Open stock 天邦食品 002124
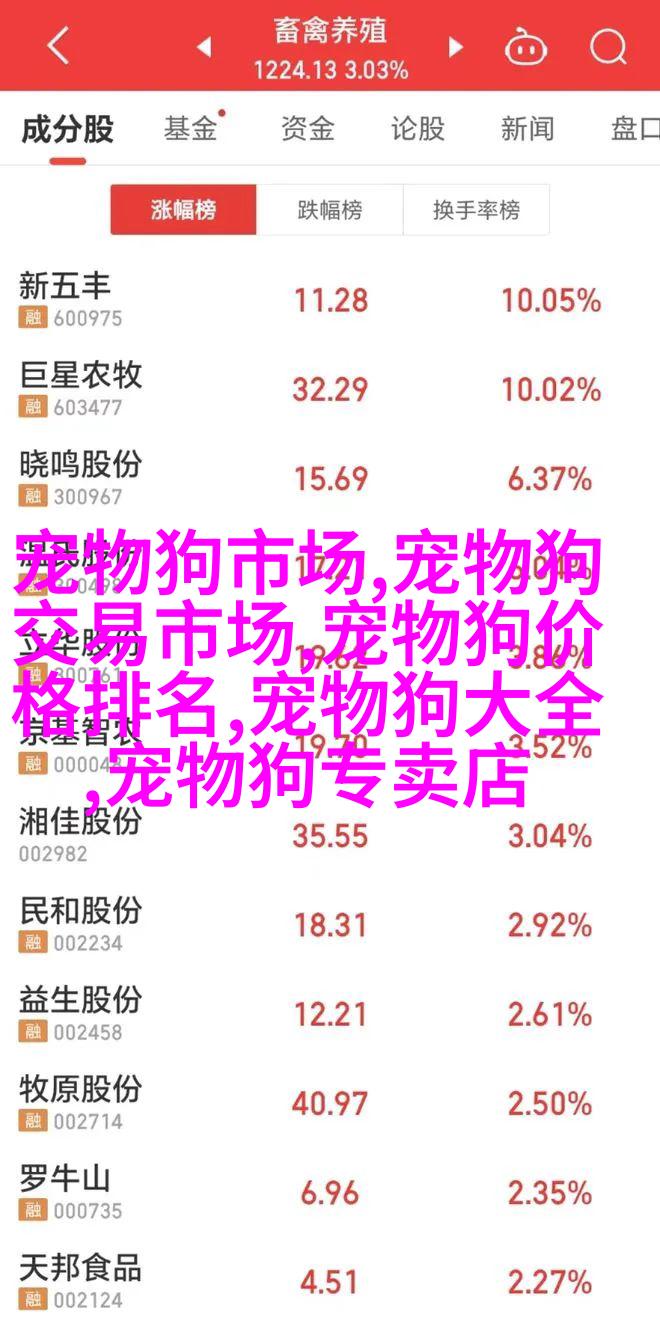Viewport: 660px width, 1321px height. click(x=330, y=1281)
